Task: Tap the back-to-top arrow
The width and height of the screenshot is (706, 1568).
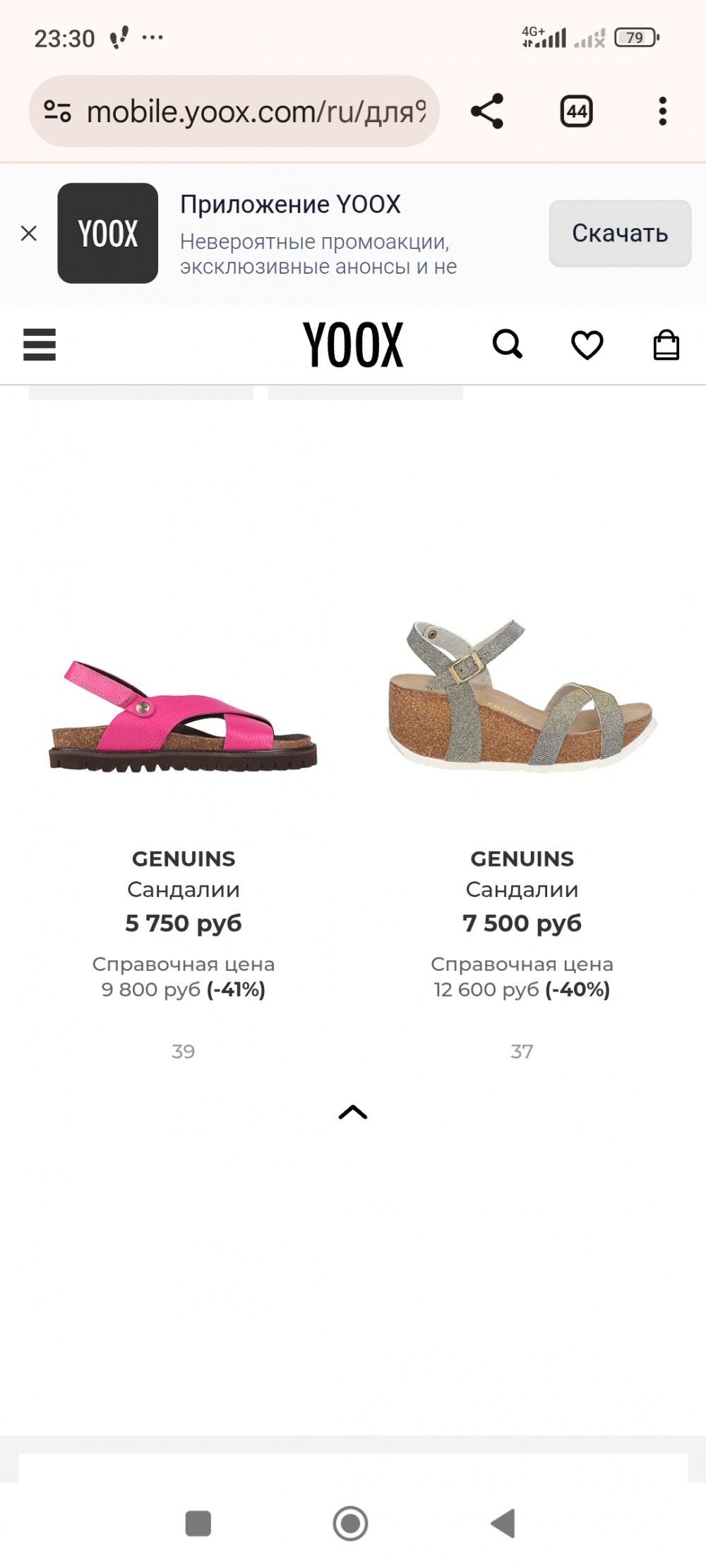Action: click(353, 1113)
